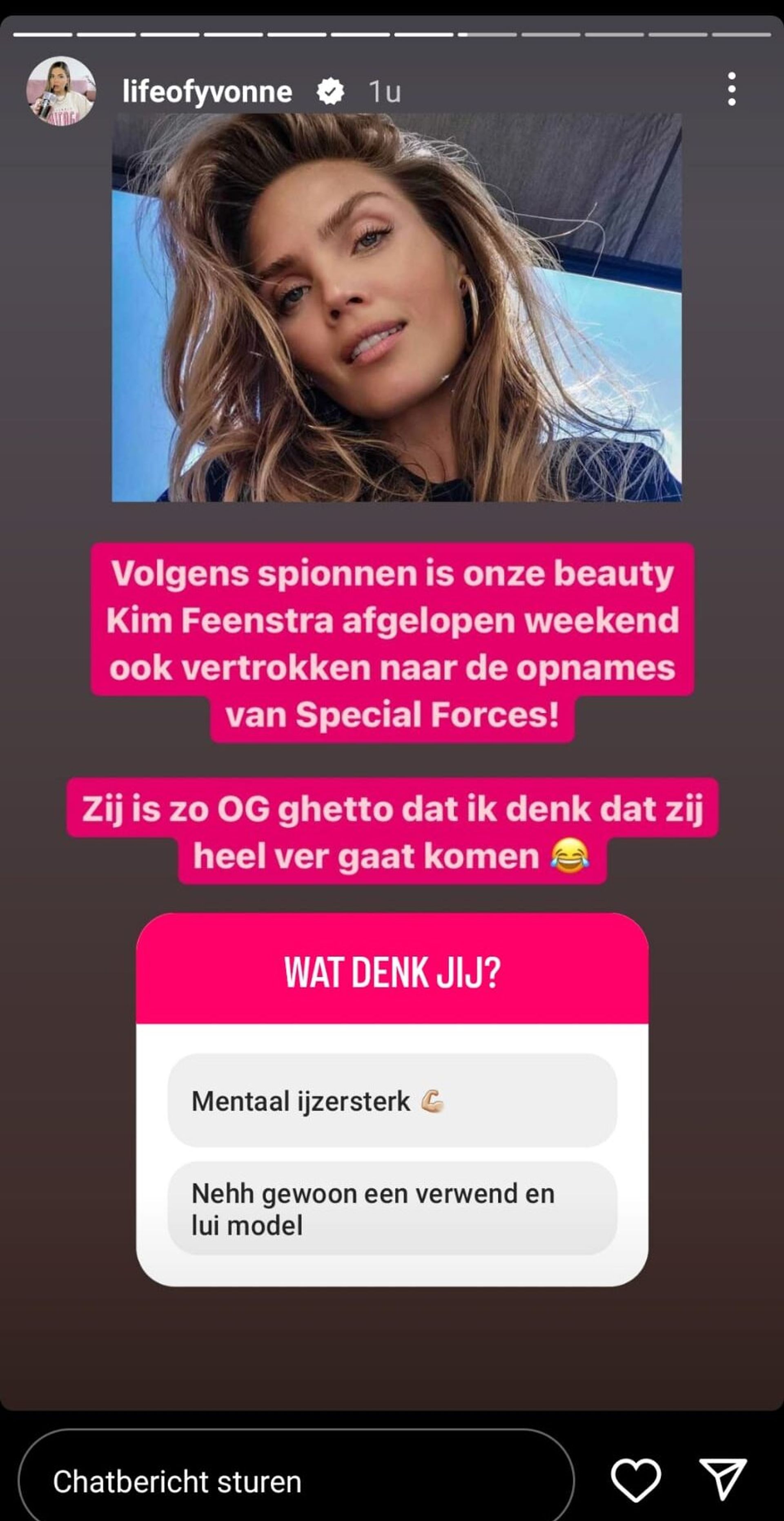Like this story with the heart
Image resolution: width=784 pixels, height=1521 pixels.
(x=636, y=1479)
